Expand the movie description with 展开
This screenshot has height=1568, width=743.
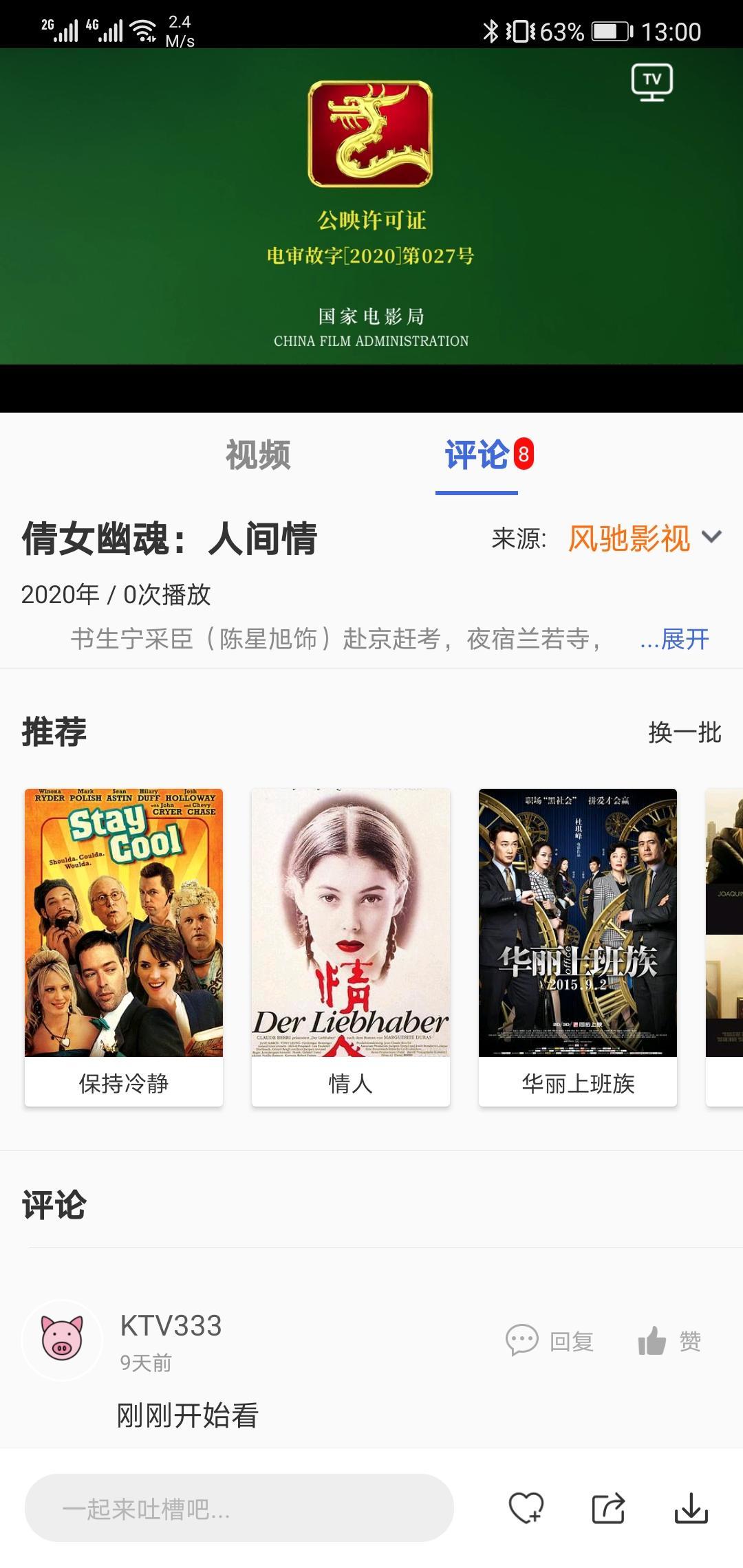click(675, 639)
